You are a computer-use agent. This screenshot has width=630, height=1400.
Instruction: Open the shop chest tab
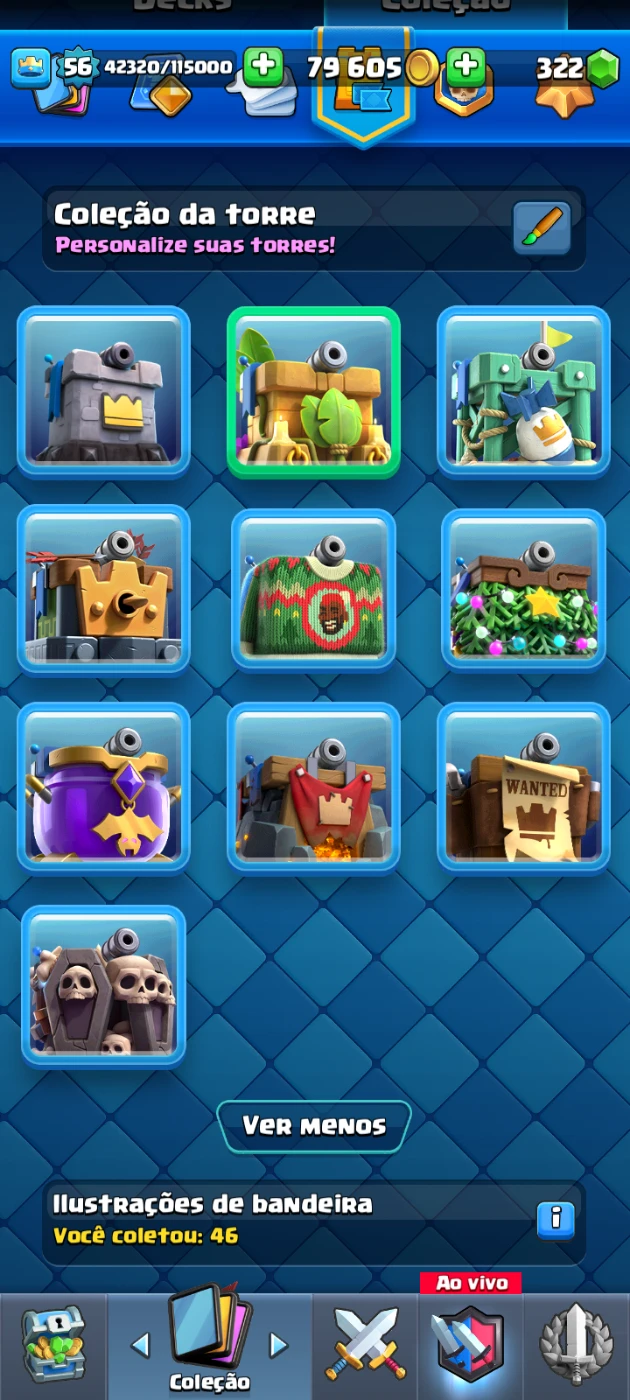pos(52,1346)
